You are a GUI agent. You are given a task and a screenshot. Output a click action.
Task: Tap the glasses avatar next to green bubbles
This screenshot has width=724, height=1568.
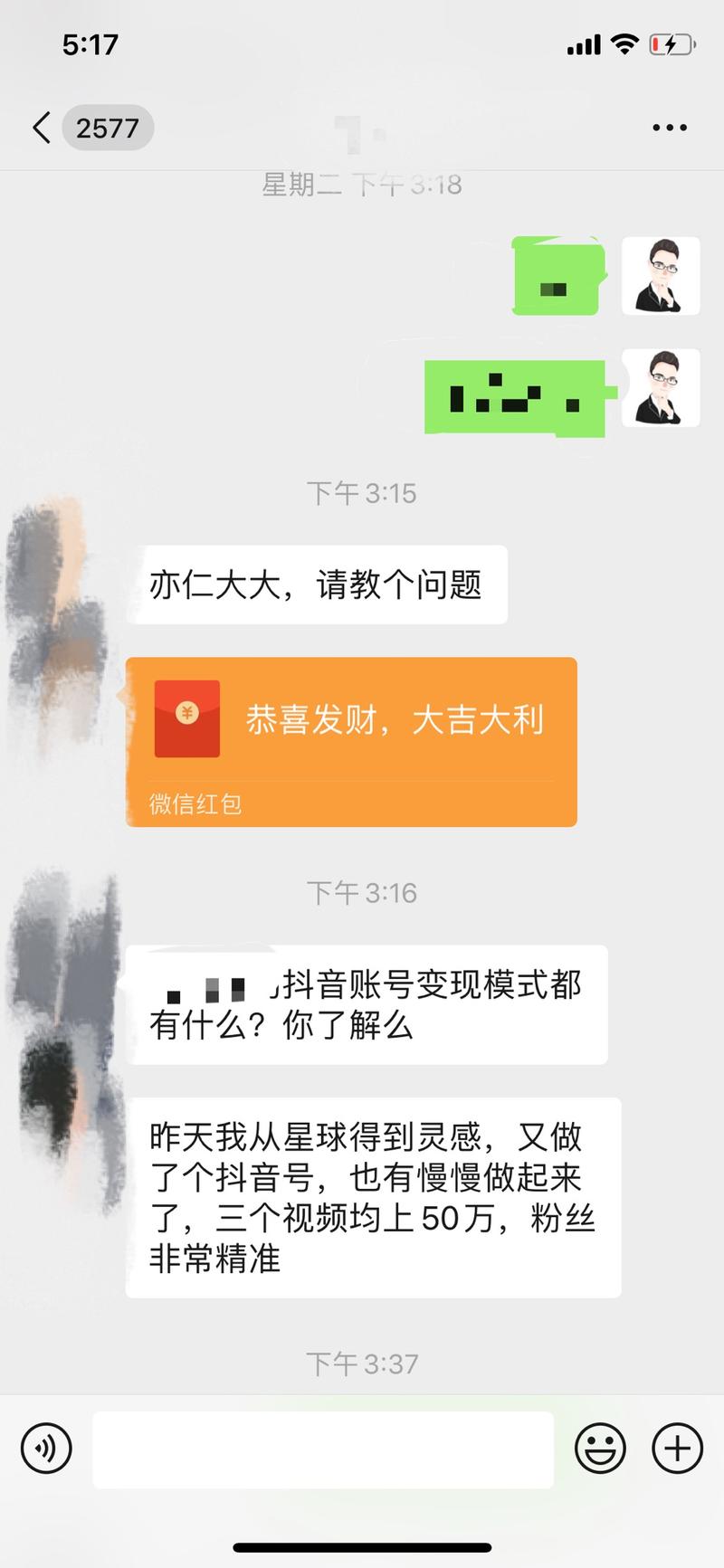[x=660, y=277]
